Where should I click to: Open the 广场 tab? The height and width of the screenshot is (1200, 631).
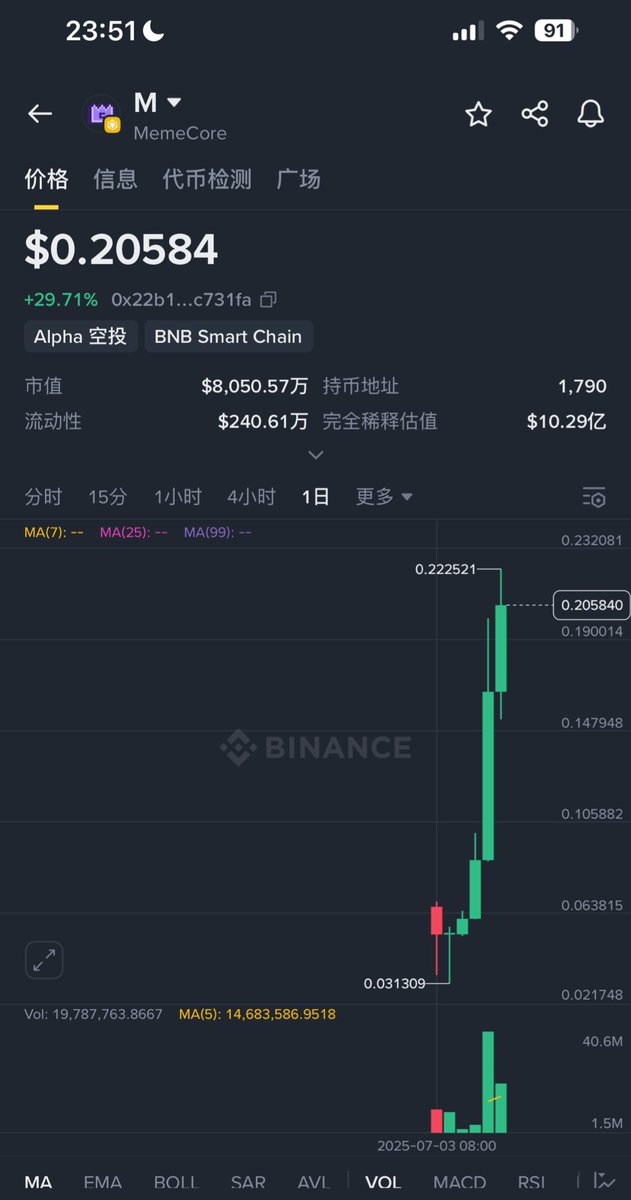pos(298,179)
